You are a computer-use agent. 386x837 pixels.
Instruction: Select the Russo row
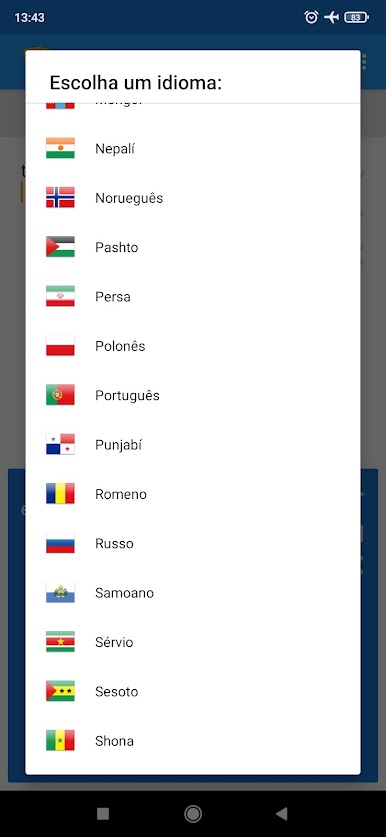tap(193, 543)
